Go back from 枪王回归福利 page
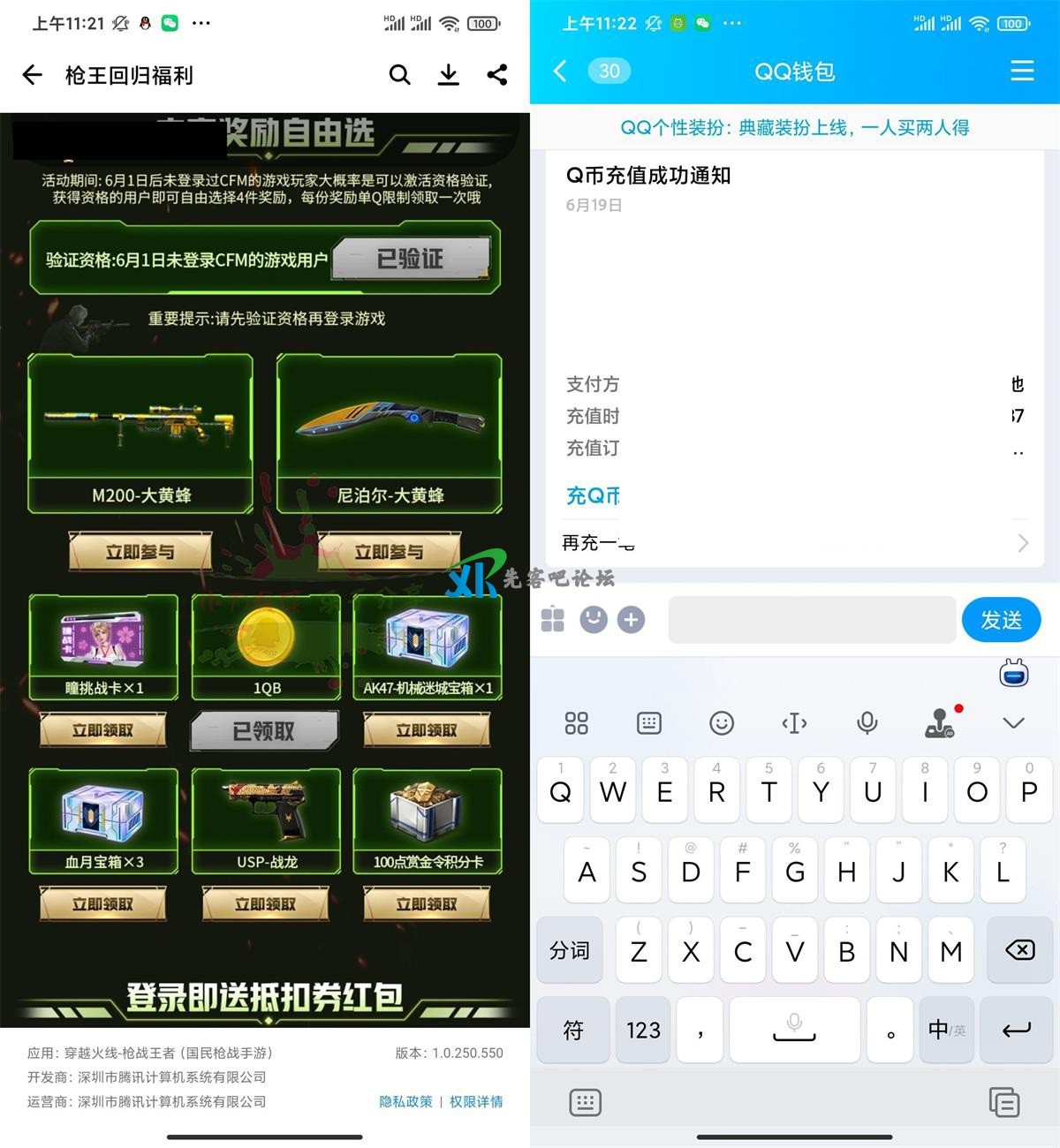This screenshot has height=1148, width=1060. point(33,75)
